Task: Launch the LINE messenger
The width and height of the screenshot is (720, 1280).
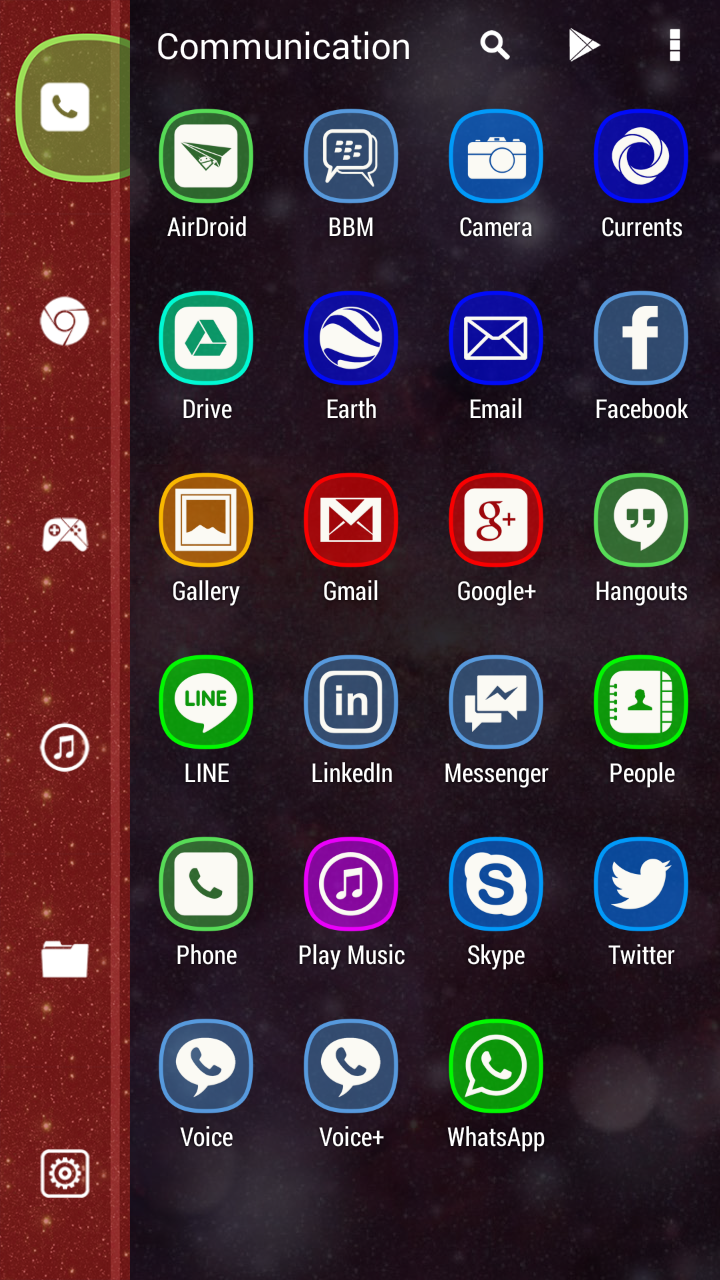Action: coord(206,702)
